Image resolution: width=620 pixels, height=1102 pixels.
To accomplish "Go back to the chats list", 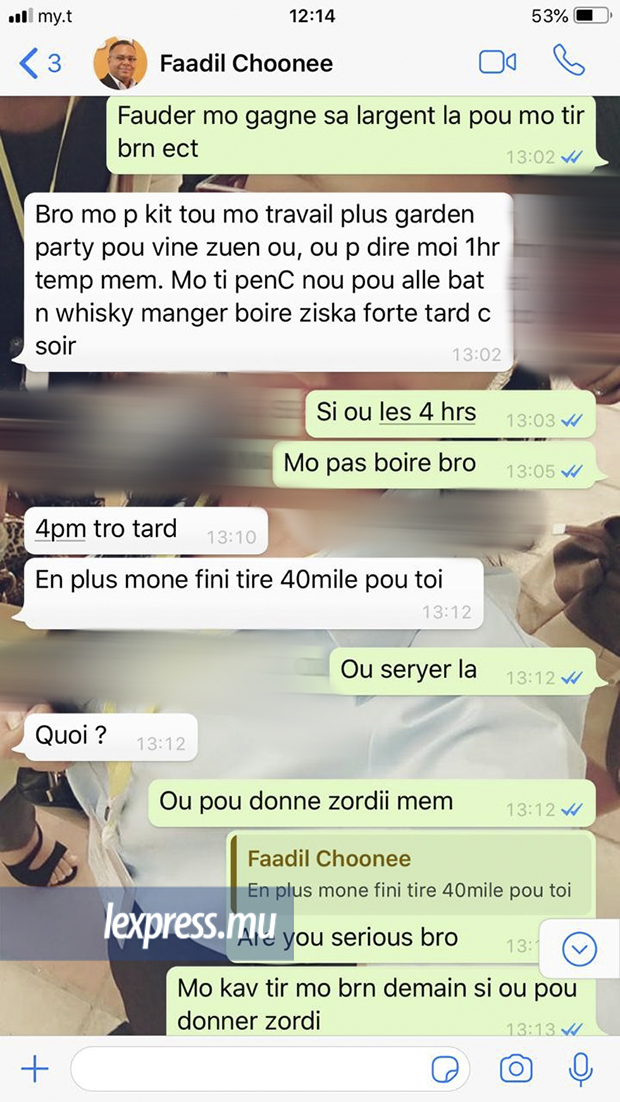I will (x=38, y=64).
